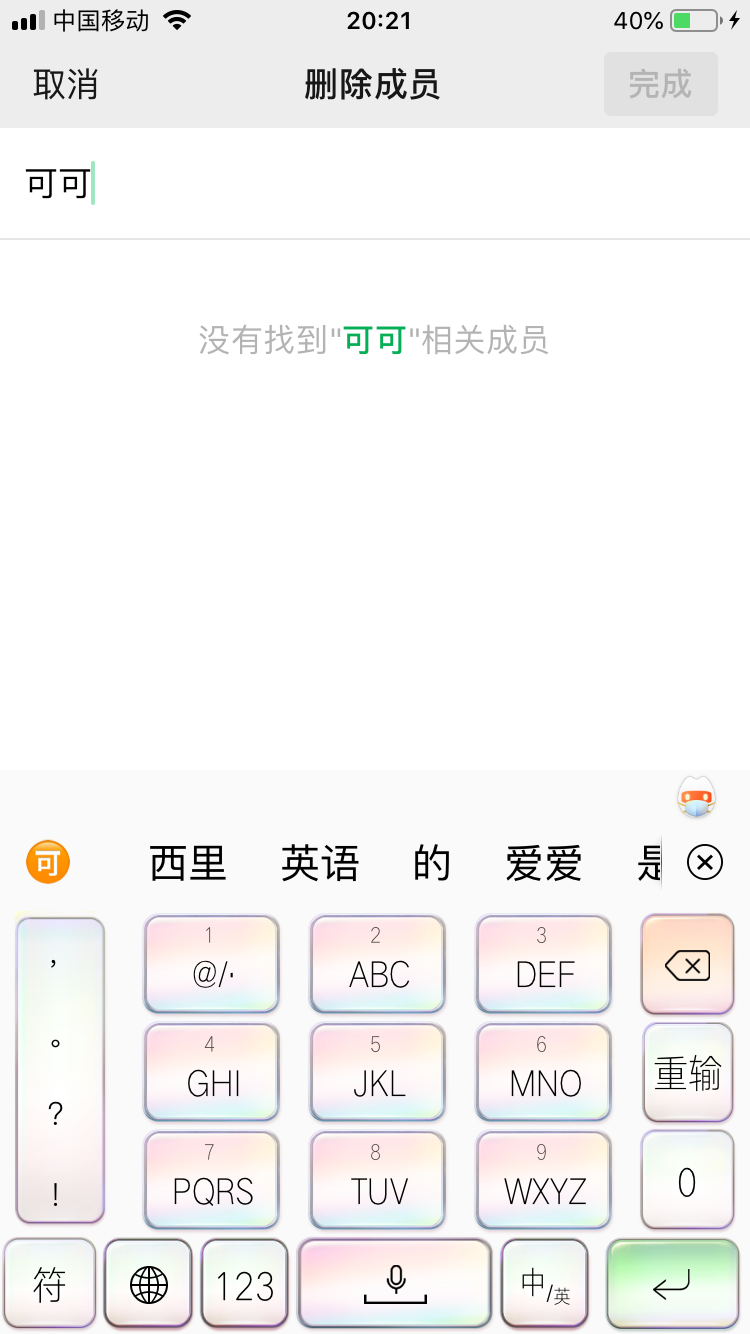Tap the 完成 button
Screen dimensions: 750x1334
(660, 85)
